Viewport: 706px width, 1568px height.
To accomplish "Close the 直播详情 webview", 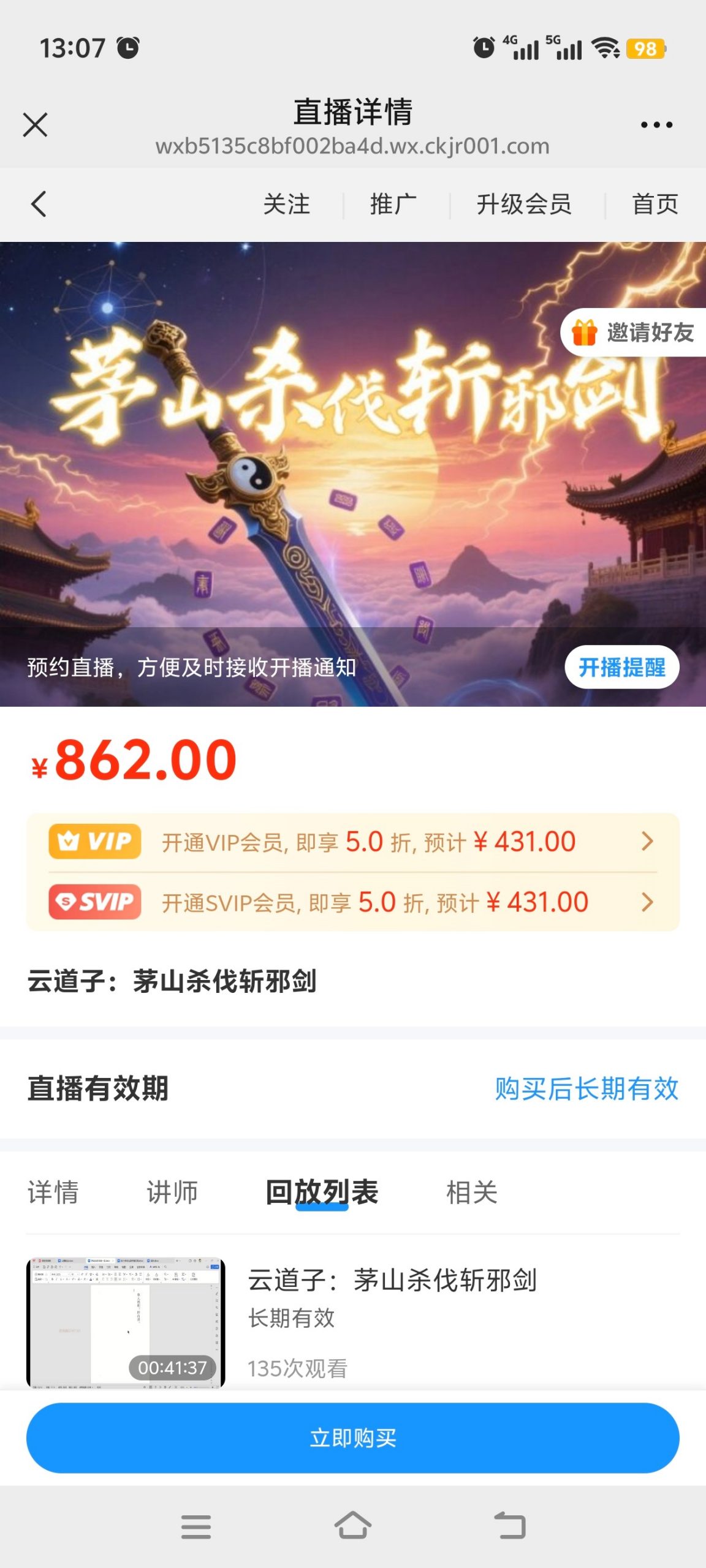I will (35, 125).
